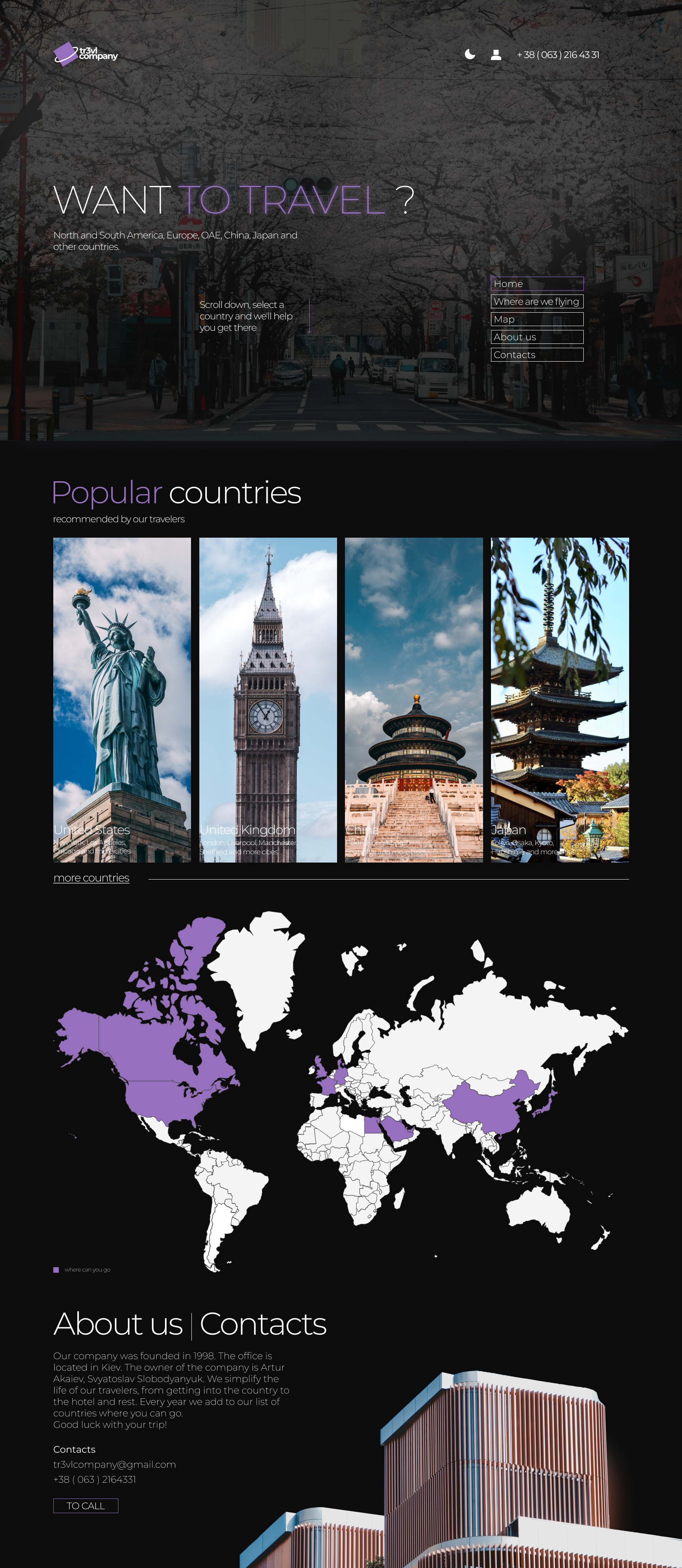Jump to the Map section

(x=537, y=319)
